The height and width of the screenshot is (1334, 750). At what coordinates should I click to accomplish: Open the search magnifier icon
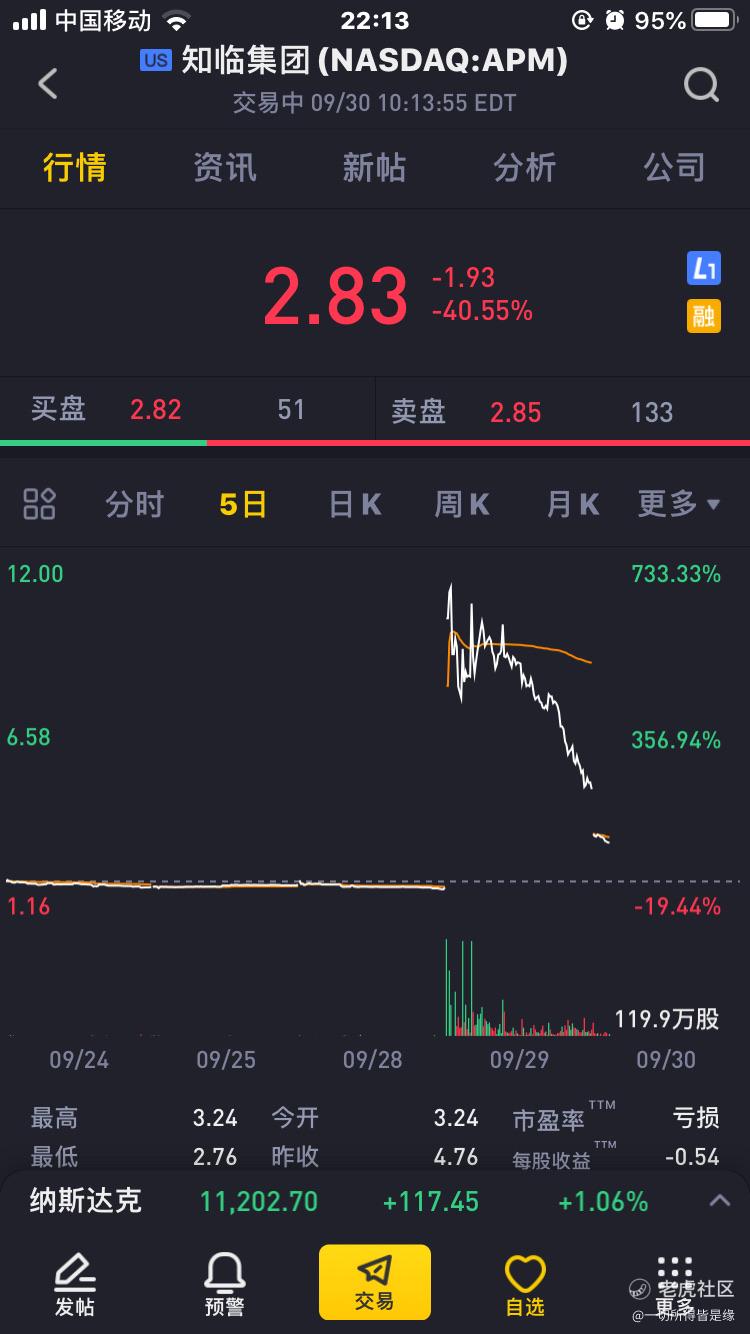701,85
